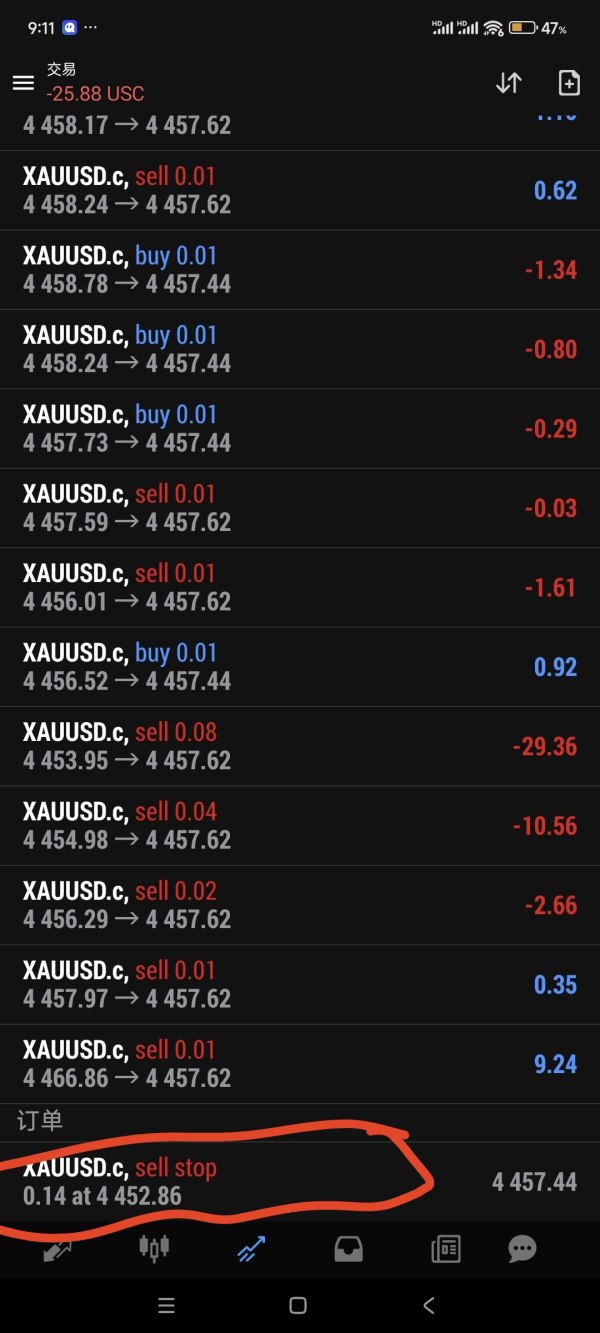
Task: Tap the sort arrows icon
Action: coord(508,83)
